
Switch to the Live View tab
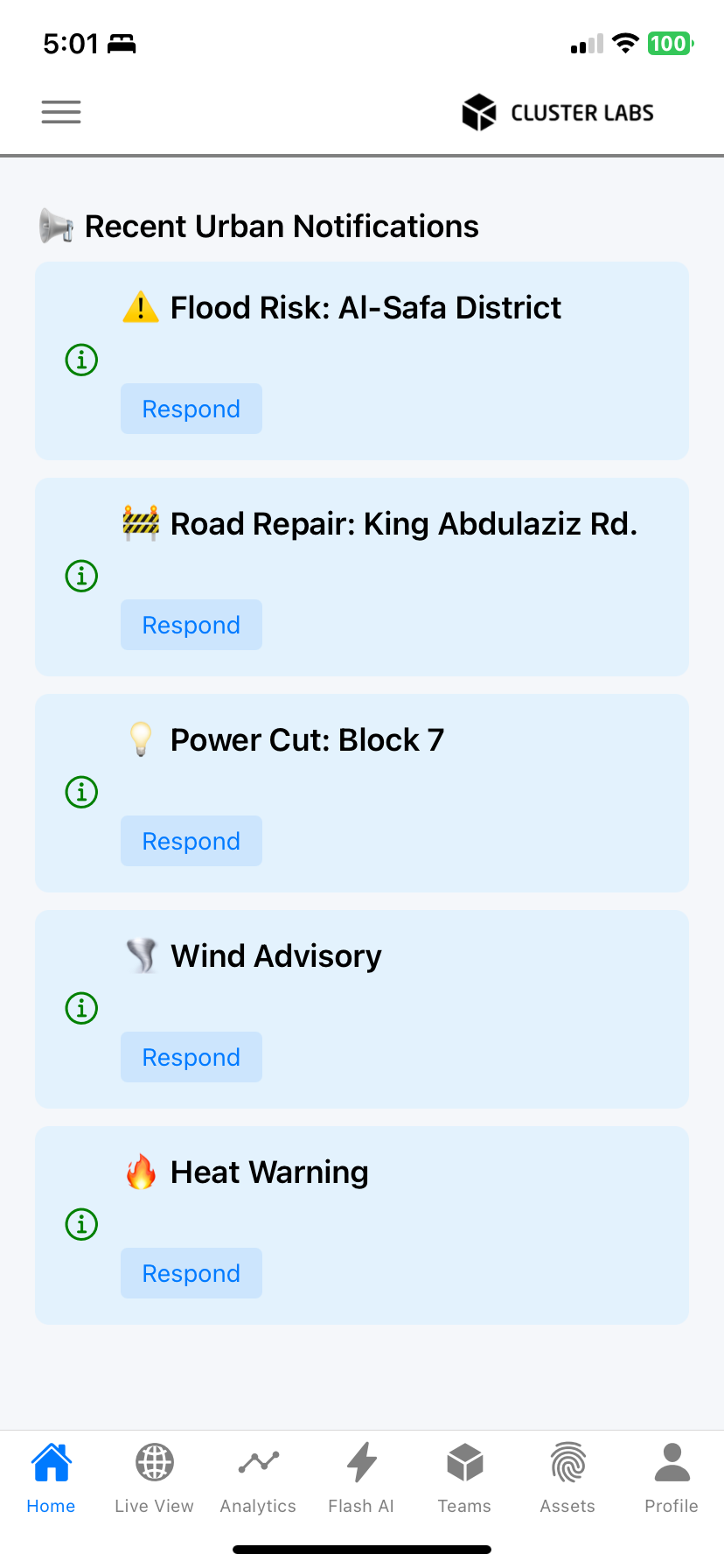coord(154,1478)
